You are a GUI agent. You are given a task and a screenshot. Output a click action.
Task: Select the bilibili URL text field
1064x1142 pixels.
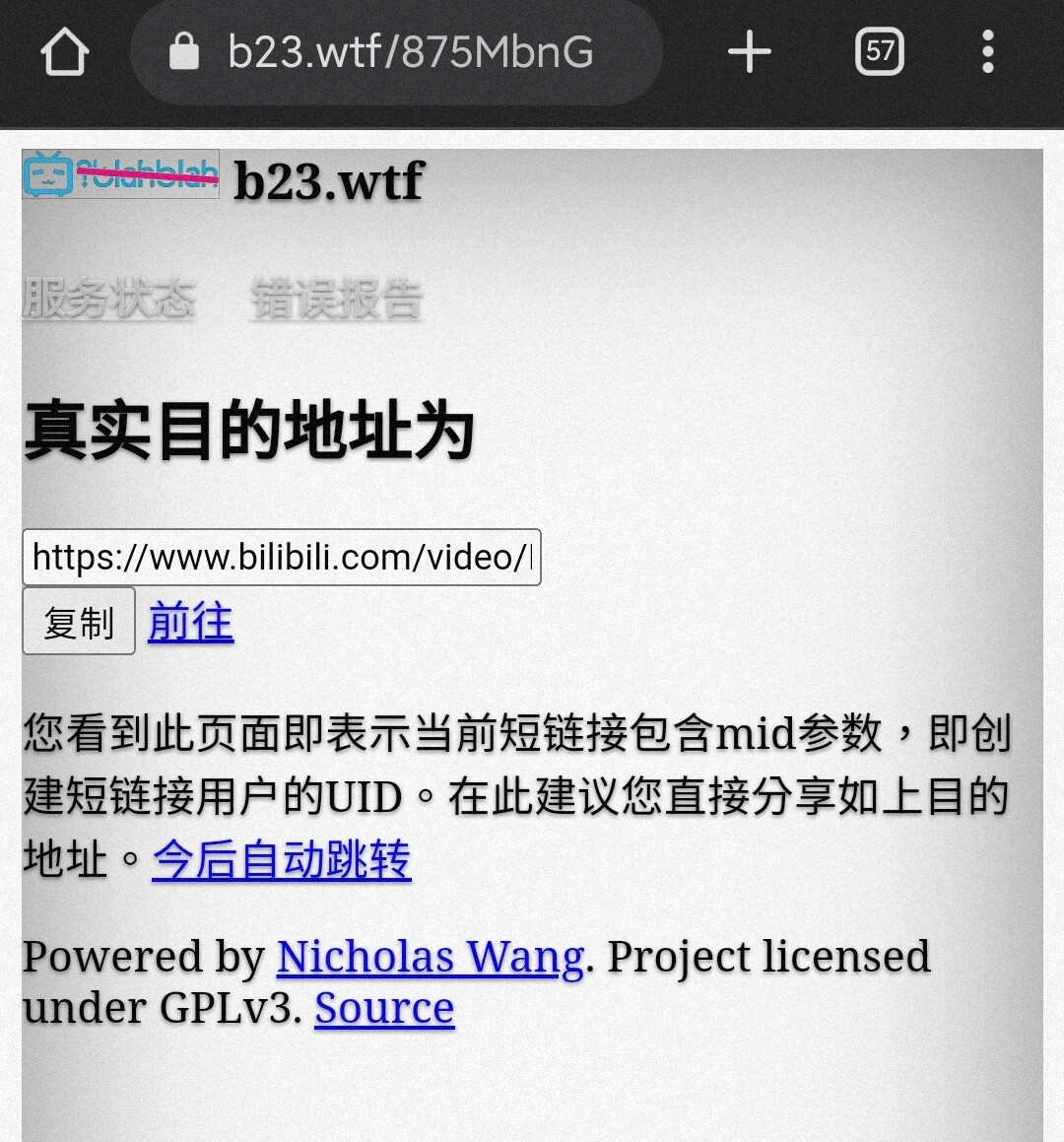[282, 558]
